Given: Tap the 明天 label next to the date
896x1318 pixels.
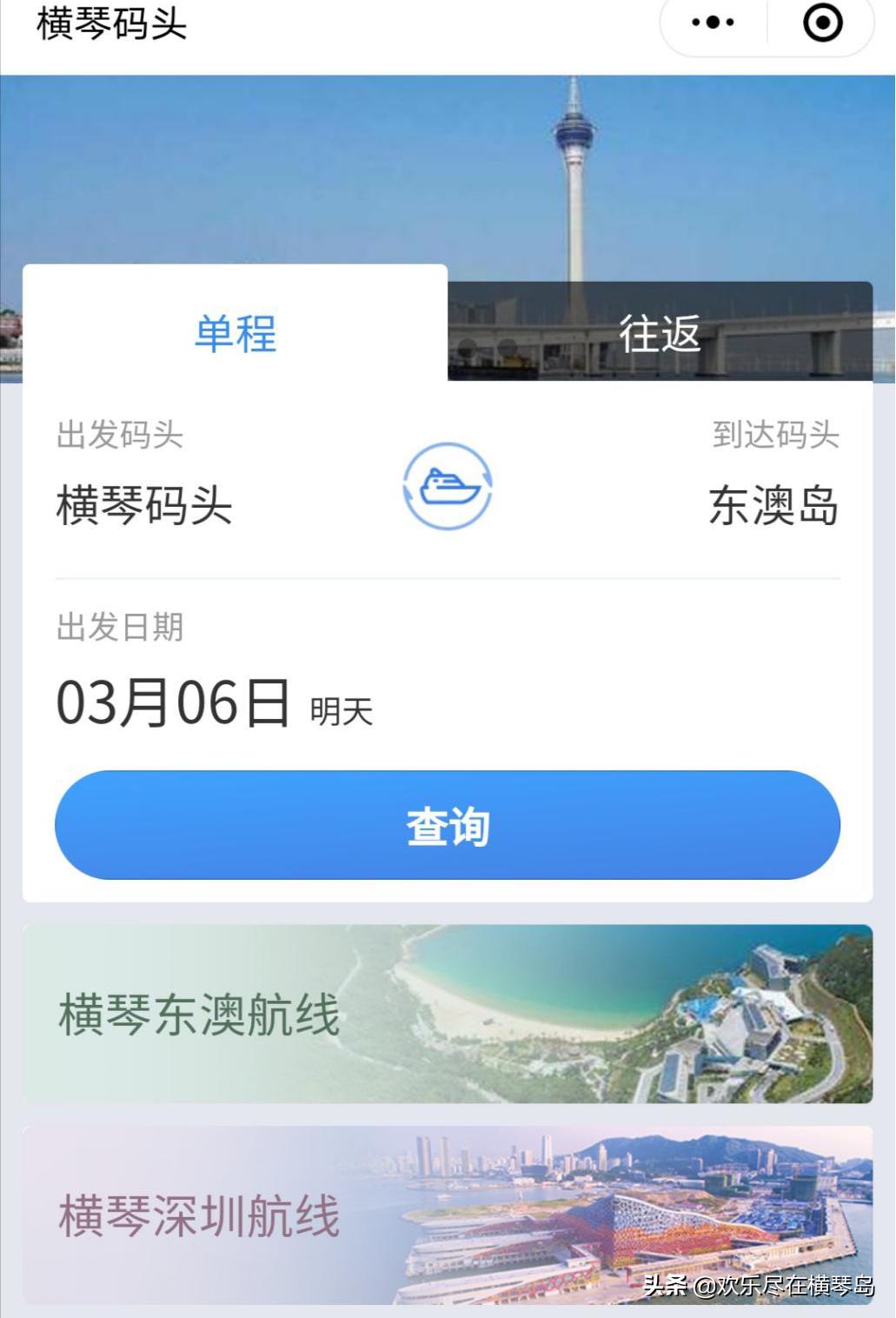Looking at the screenshot, I should (342, 709).
